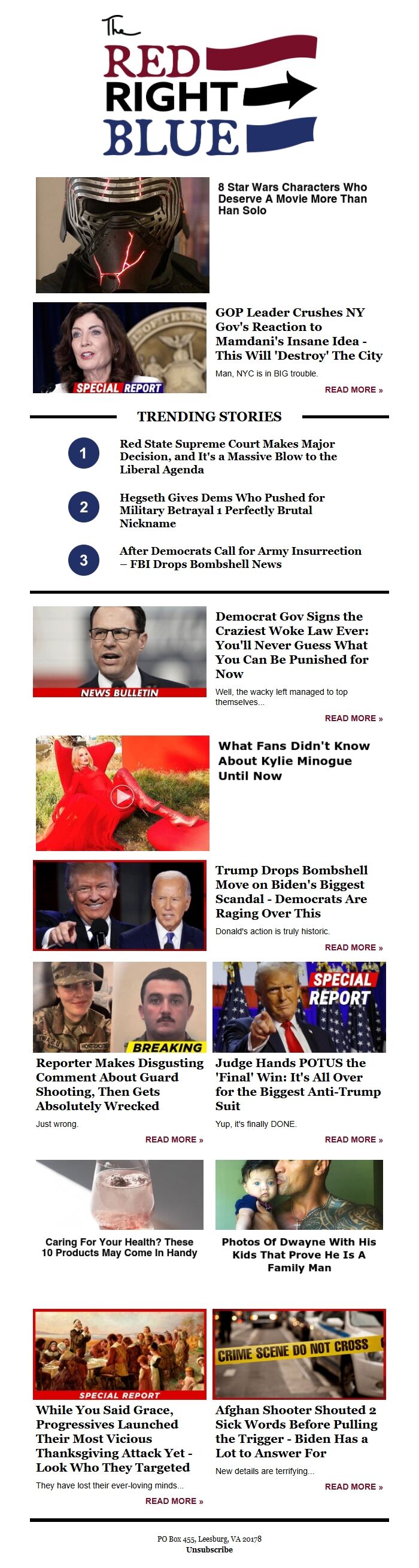Open trending story about Red State Supreme Court

(x=228, y=457)
